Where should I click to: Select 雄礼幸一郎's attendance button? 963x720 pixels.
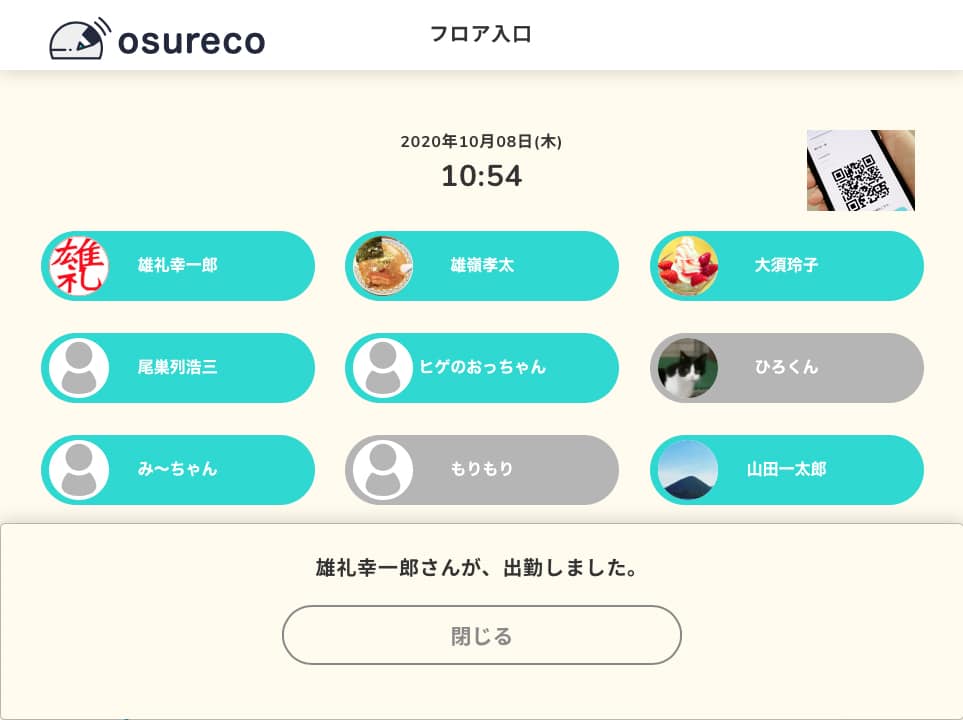coord(178,266)
